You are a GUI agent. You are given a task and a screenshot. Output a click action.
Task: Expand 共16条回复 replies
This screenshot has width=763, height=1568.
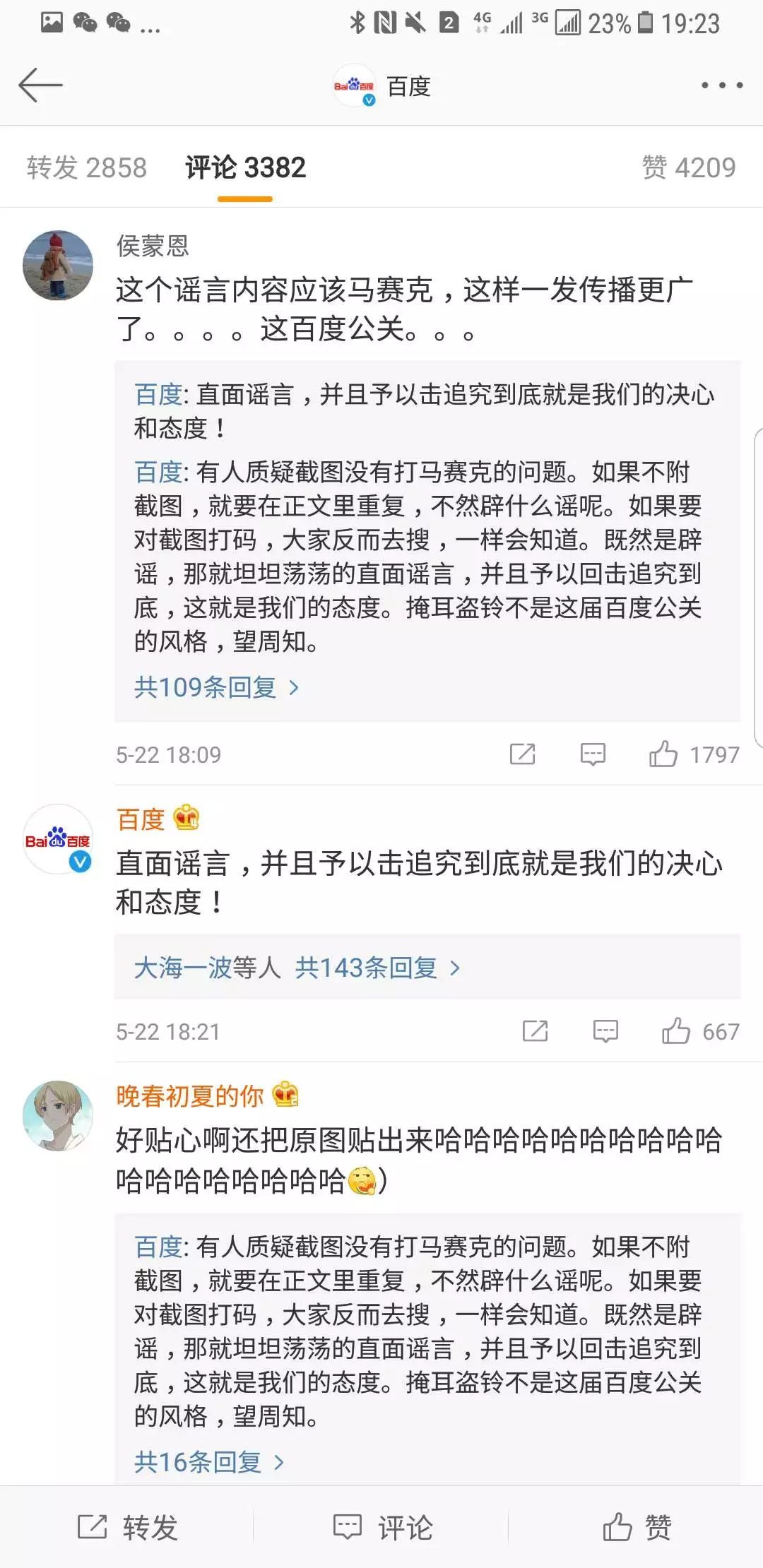pyautogui.click(x=209, y=1462)
